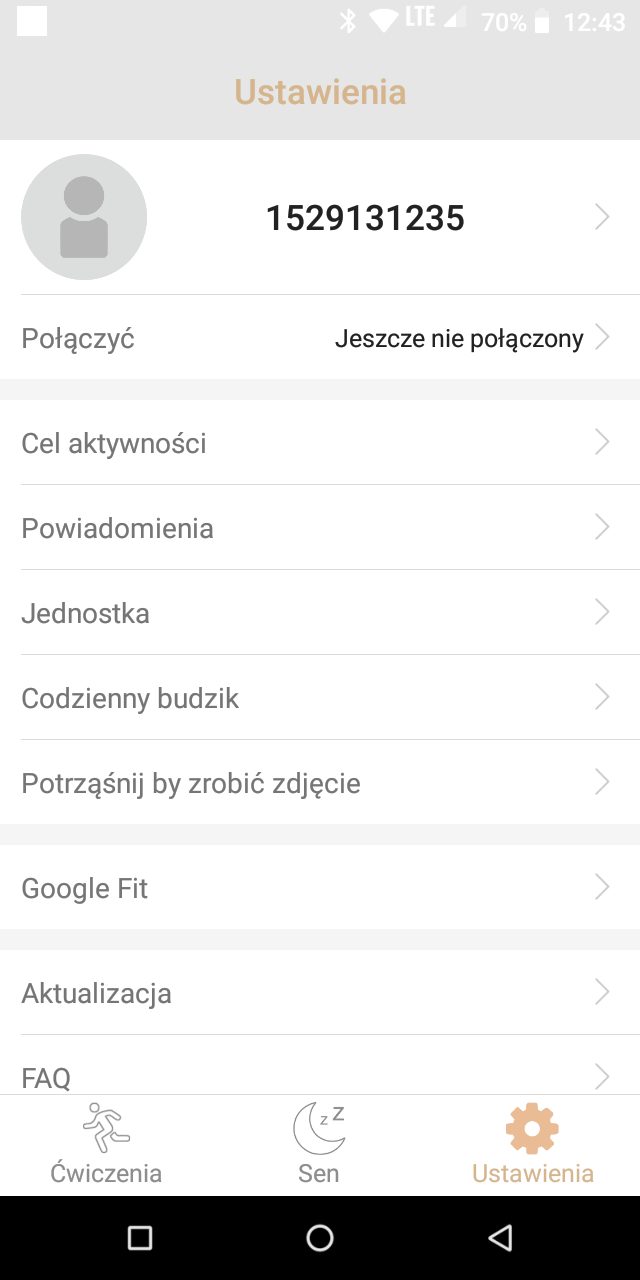Viewport: 640px width, 1280px height.
Task: Open Codzienny budzik alarm settings
Action: tap(320, 698)
